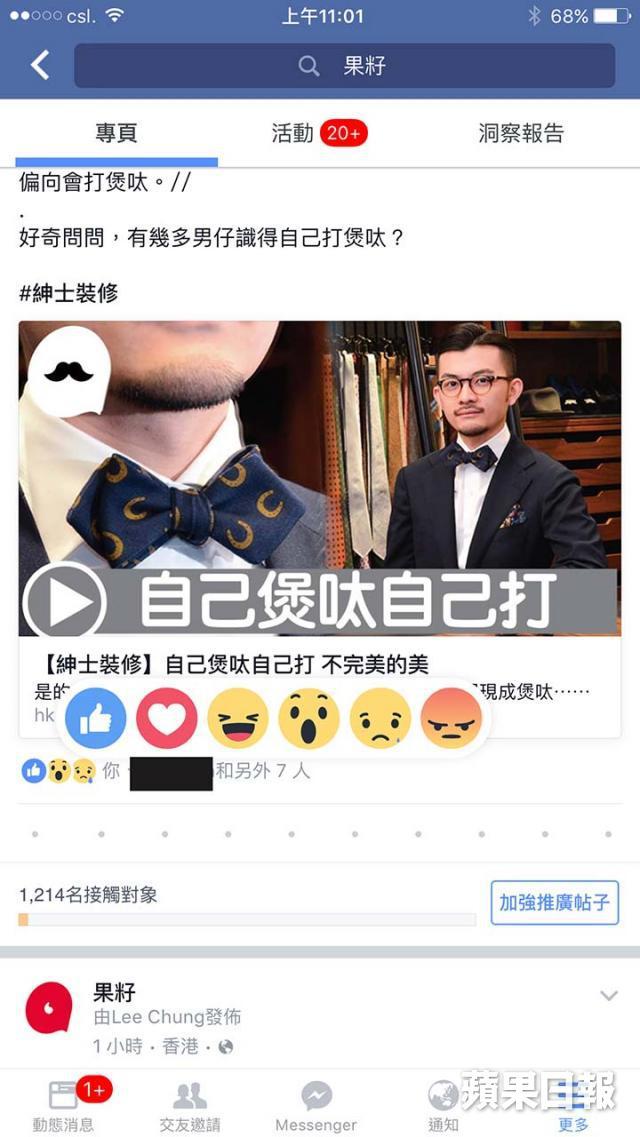Switch to the 活動 tab
Image resolution: width=640 pixels, height=1137 pixels.
point(318,133)
